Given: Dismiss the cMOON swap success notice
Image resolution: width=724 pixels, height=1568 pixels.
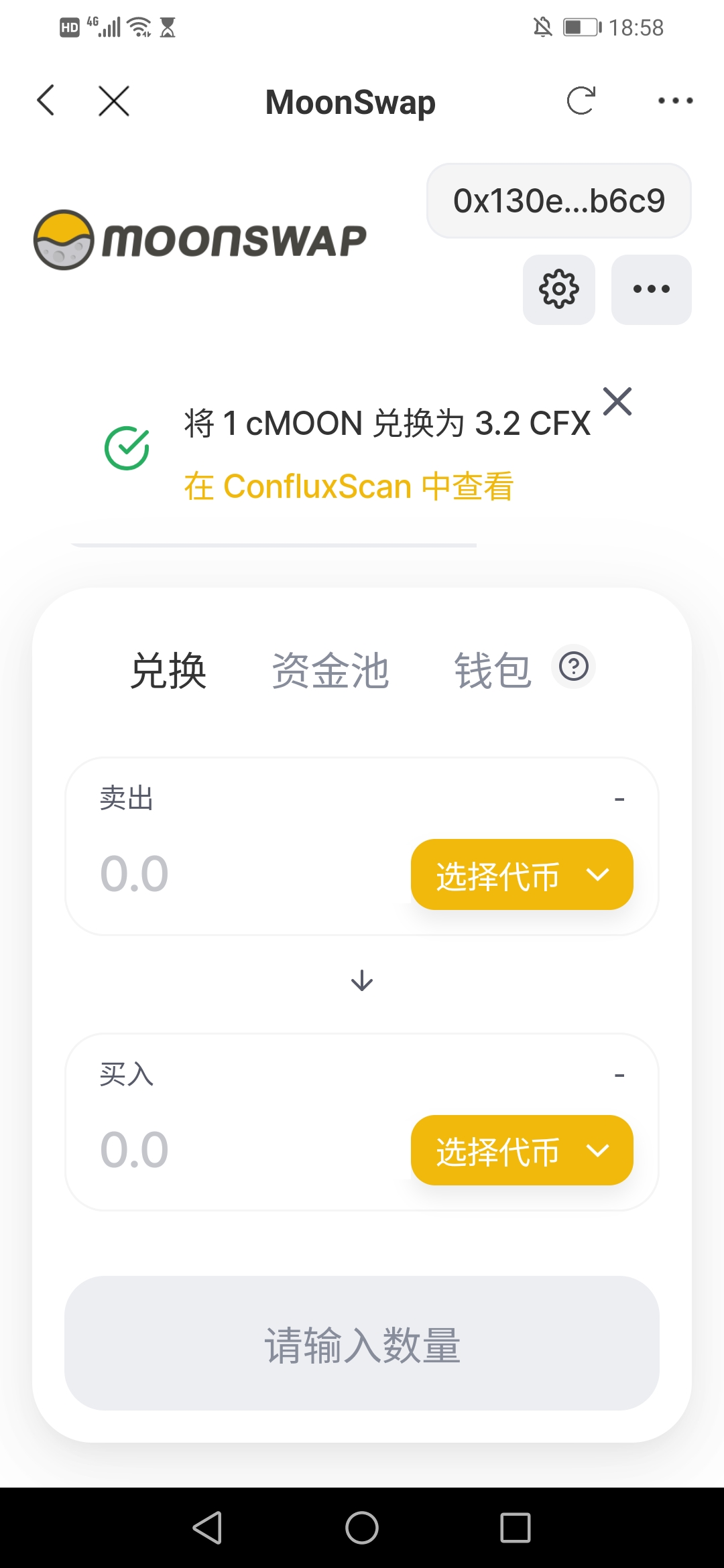Looking at the screenshot, I should click(x=617, y=401).
